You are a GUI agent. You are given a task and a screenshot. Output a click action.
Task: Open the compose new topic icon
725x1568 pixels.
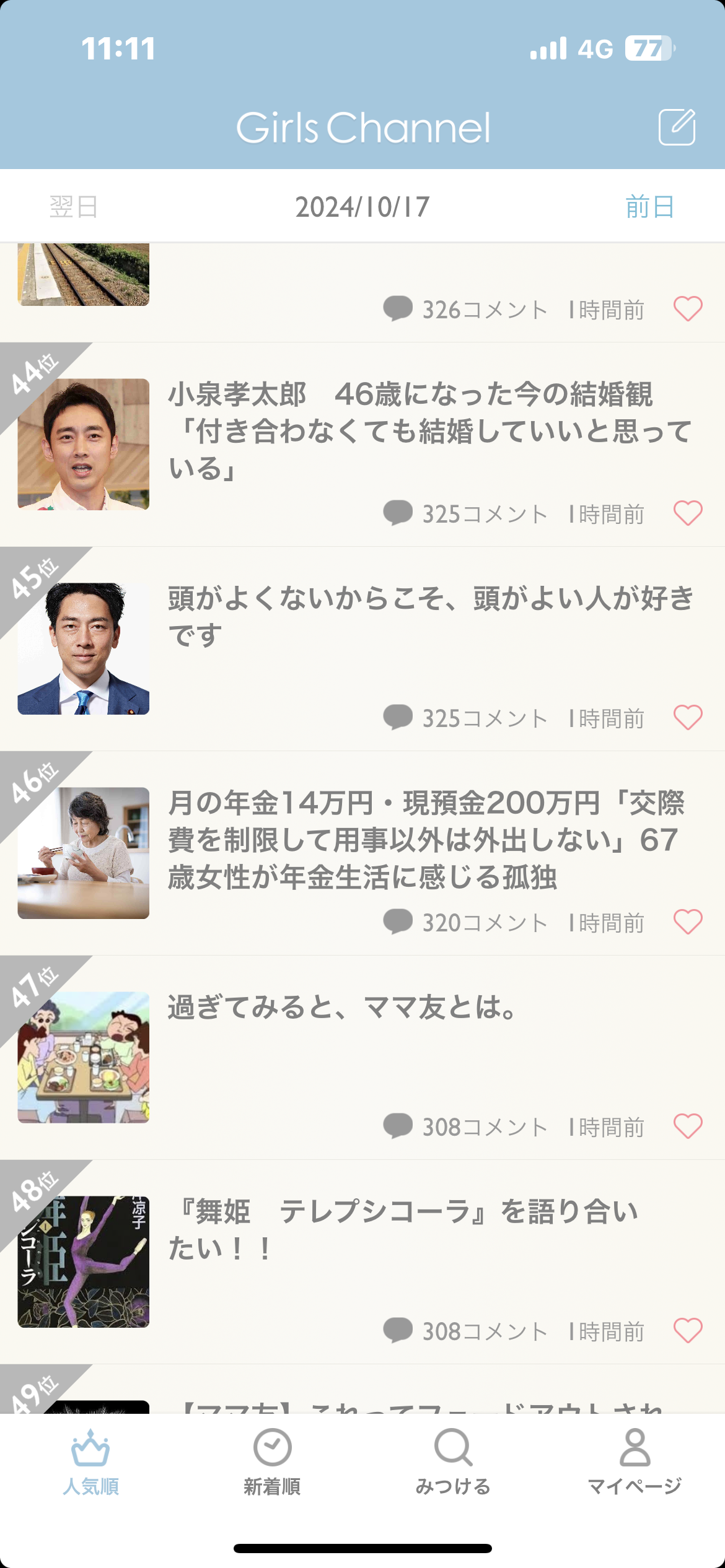[x=677, y=127]
